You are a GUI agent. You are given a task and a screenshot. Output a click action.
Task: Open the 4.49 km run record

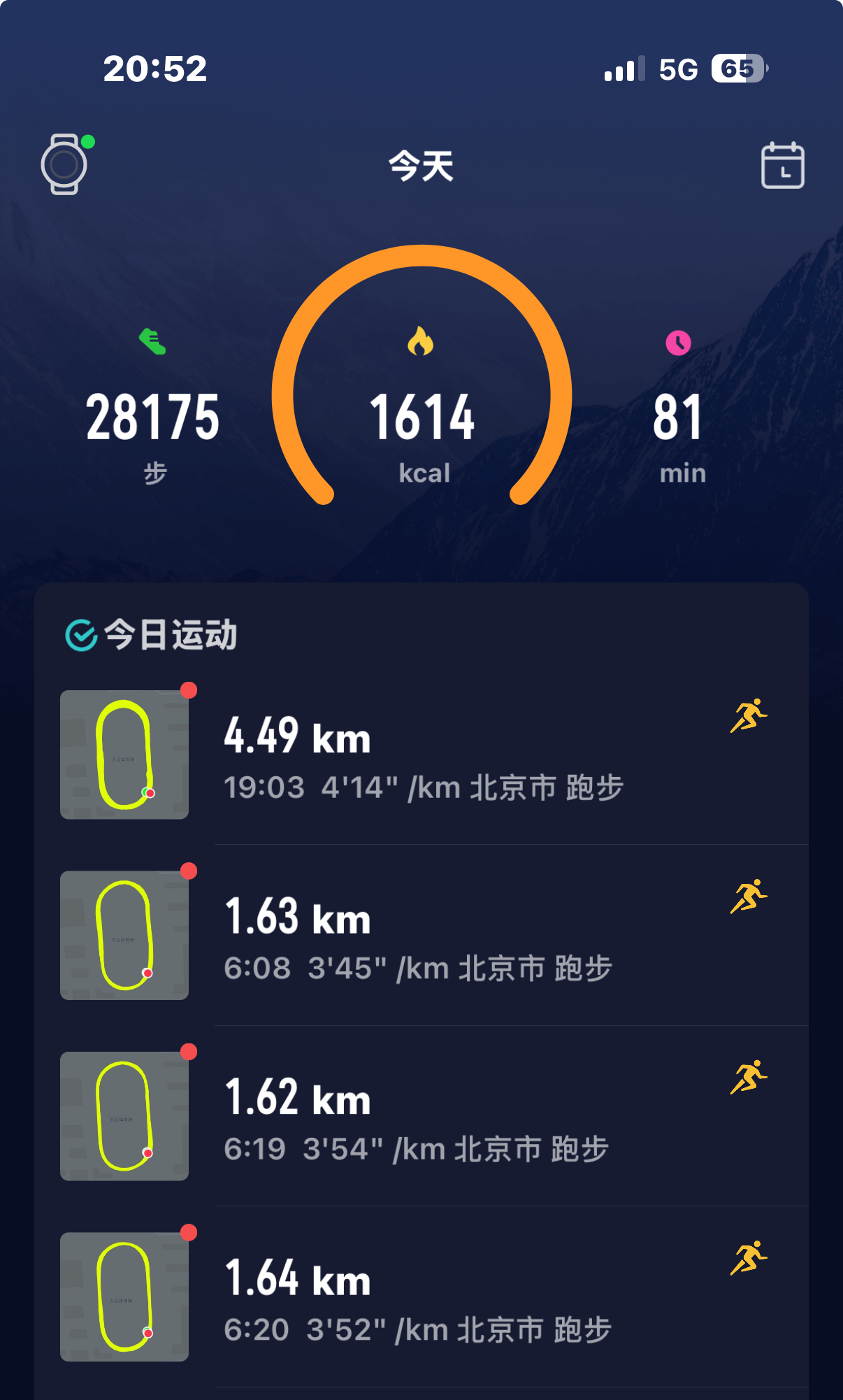[x=422, y=757]
